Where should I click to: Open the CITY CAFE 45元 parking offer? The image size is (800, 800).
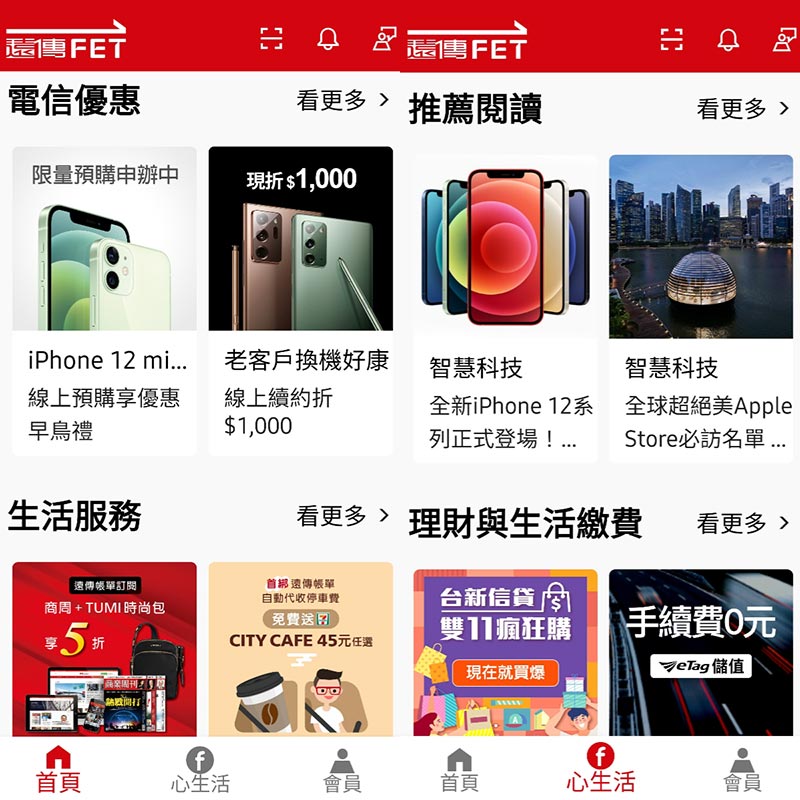coord(300,650)
